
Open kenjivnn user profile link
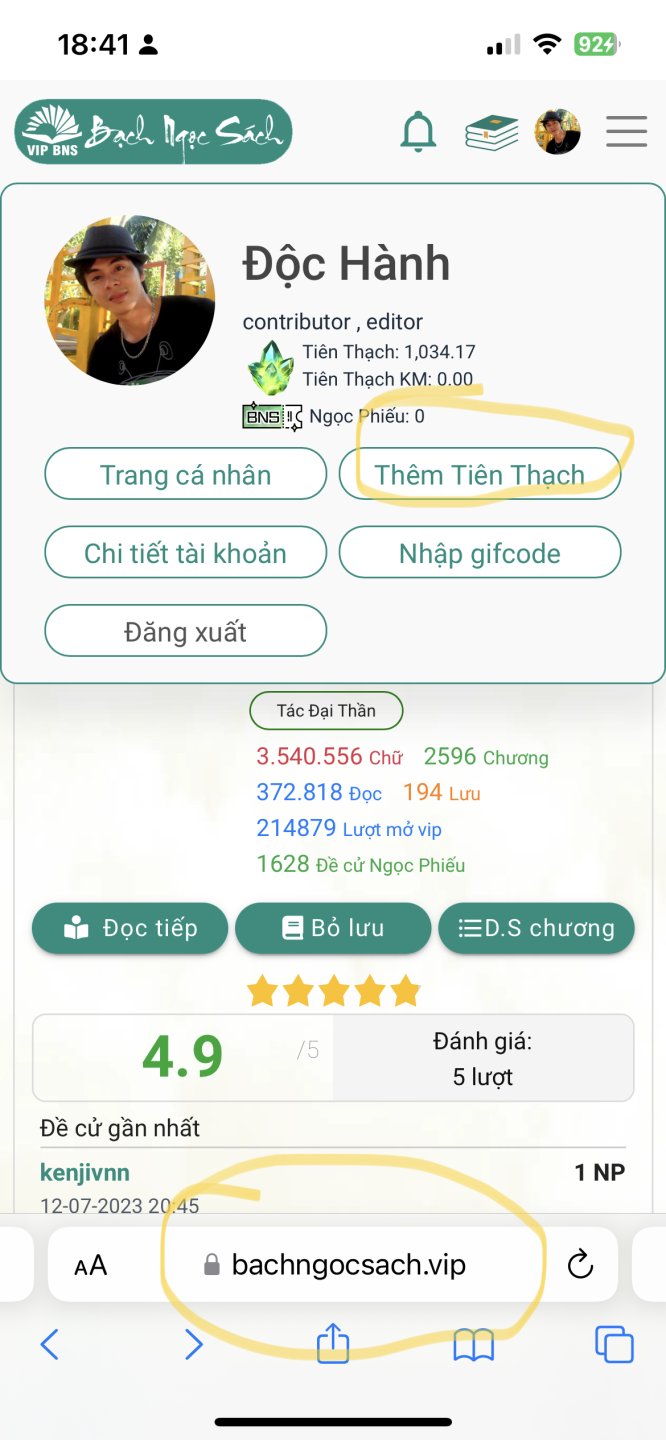[85, 1172]
